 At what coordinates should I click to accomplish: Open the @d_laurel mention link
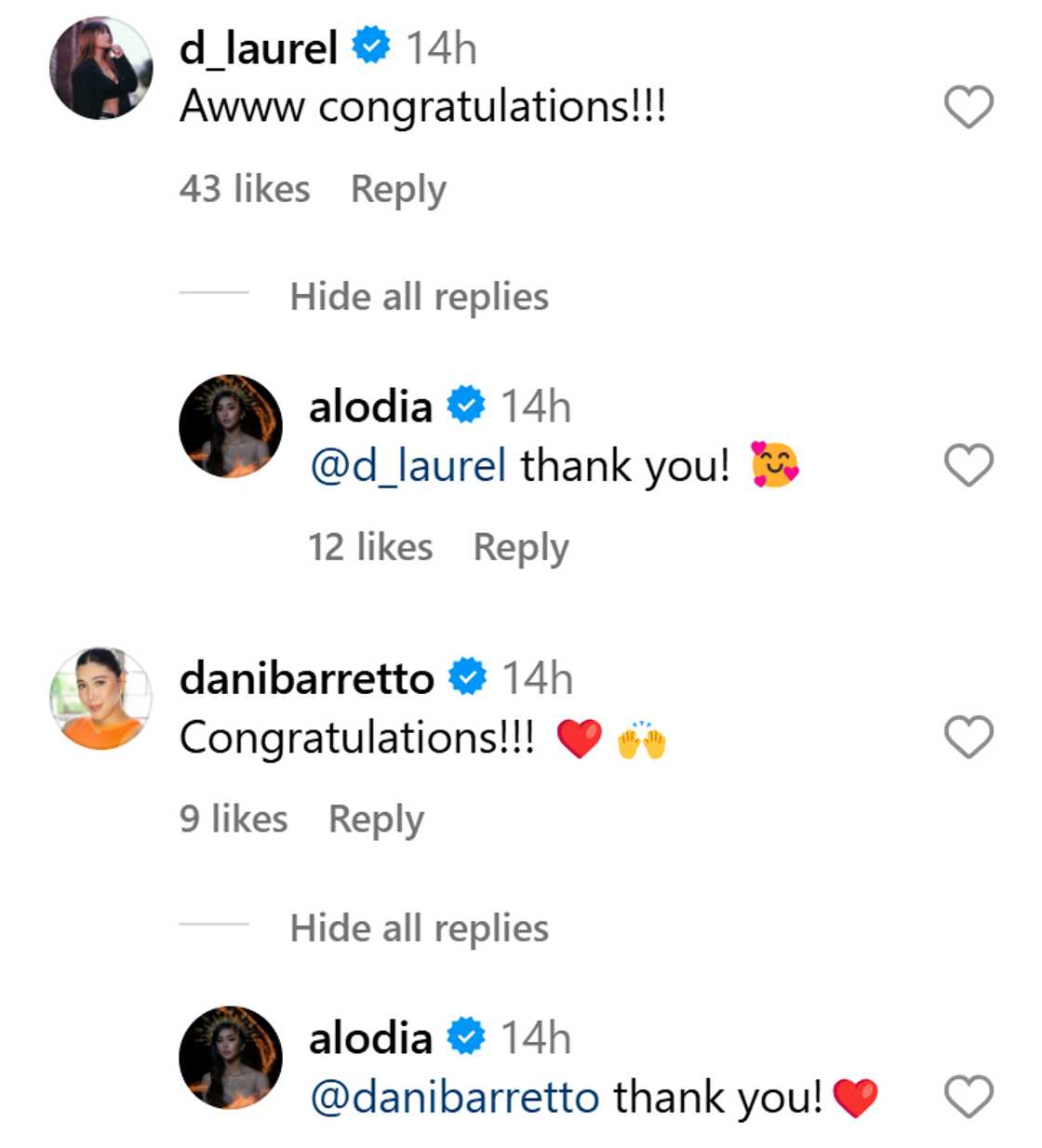click(x=407, y=465)
